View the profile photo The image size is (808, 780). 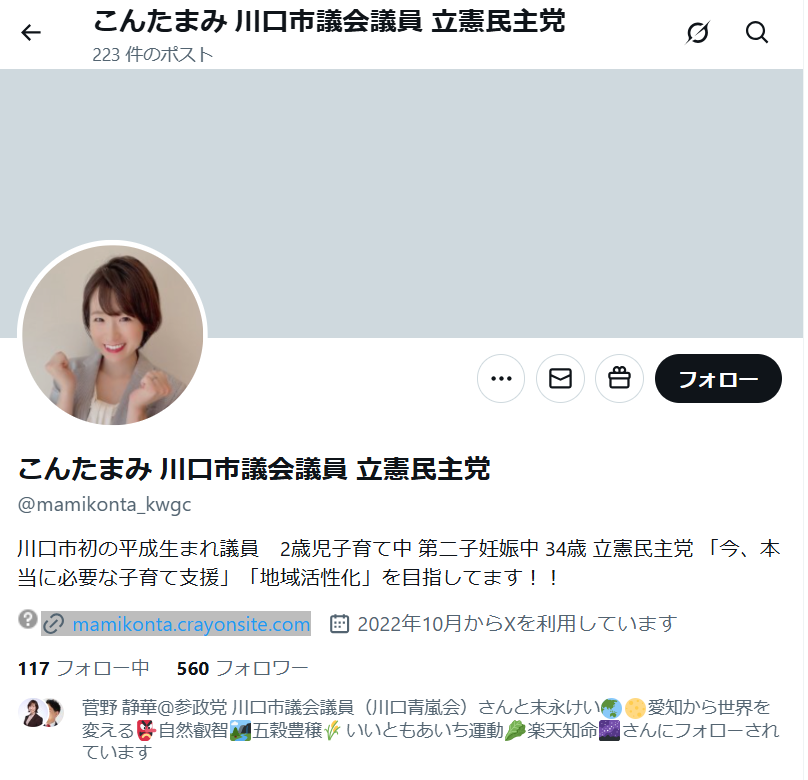tap(113, 335)
